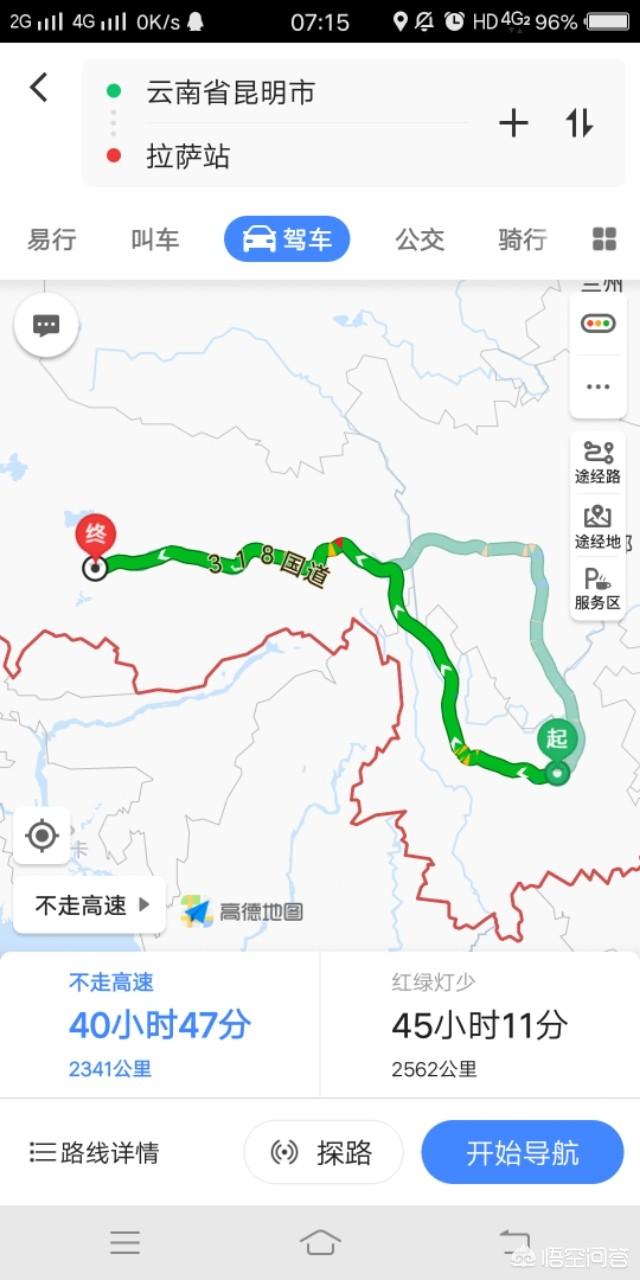Viewport: 640px width, 1280px height.
Task: Switch to the 易行 tab
Action: coord(52,240)
